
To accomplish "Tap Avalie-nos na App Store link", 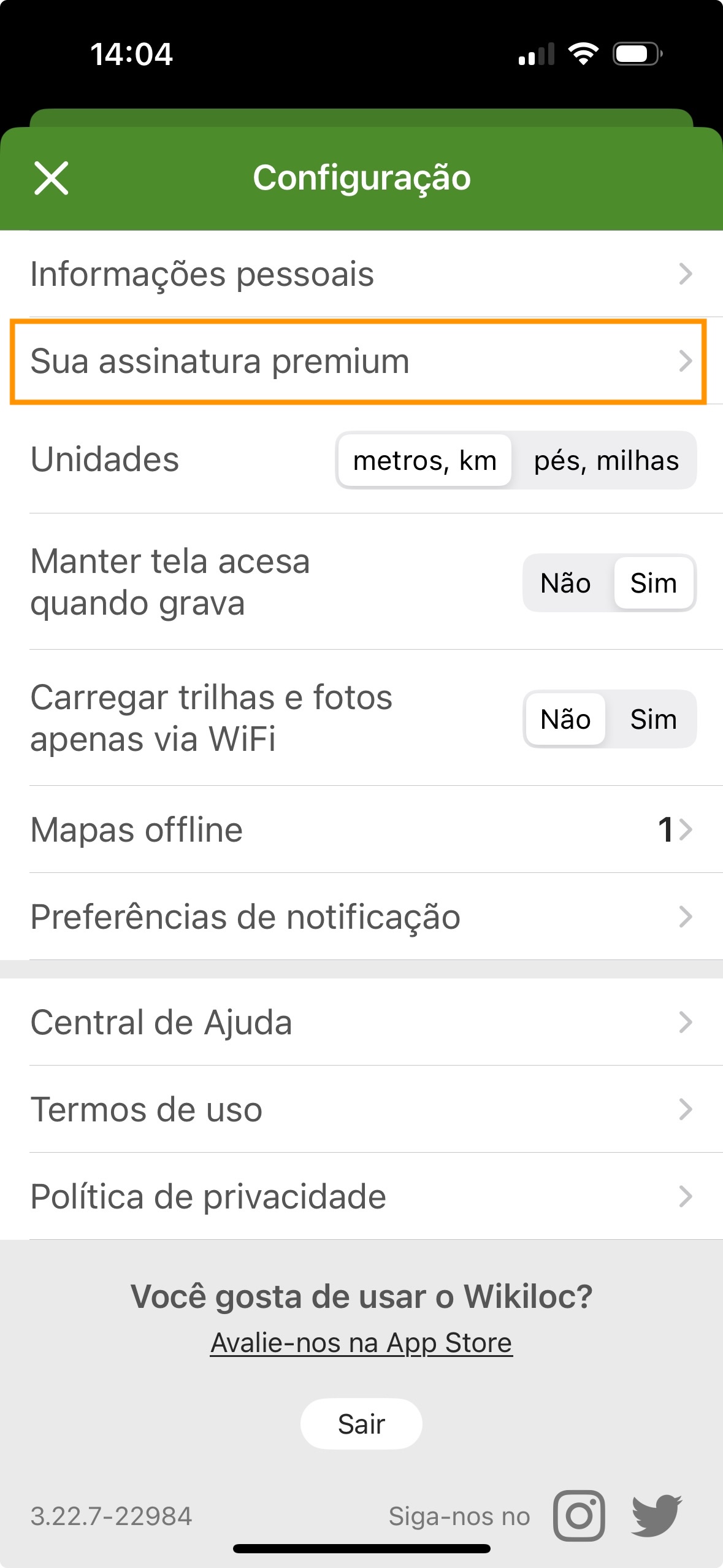I will (361, 1343).
